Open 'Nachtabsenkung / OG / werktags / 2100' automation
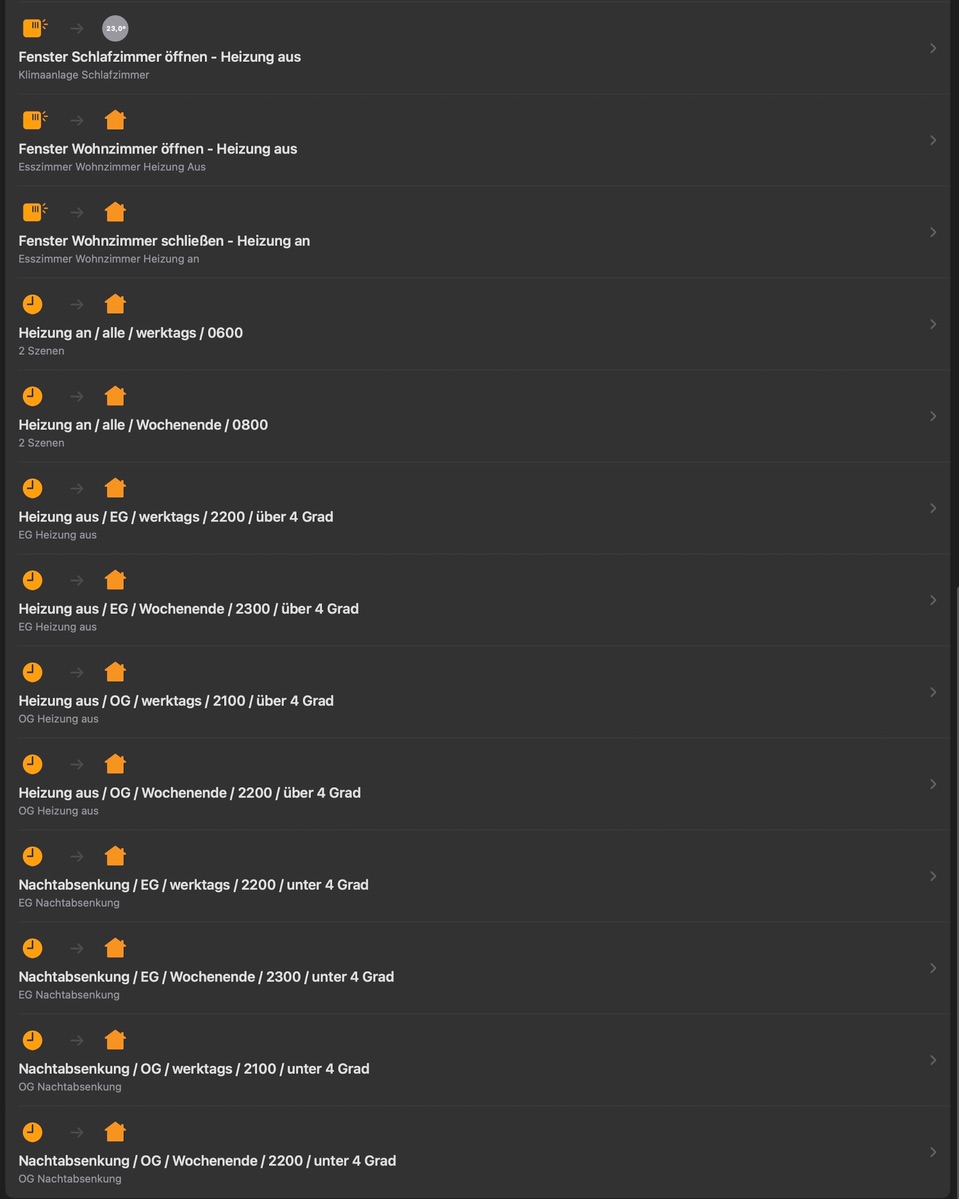The height and width of the screenshot is (1199, 959). pos(194,1069)
